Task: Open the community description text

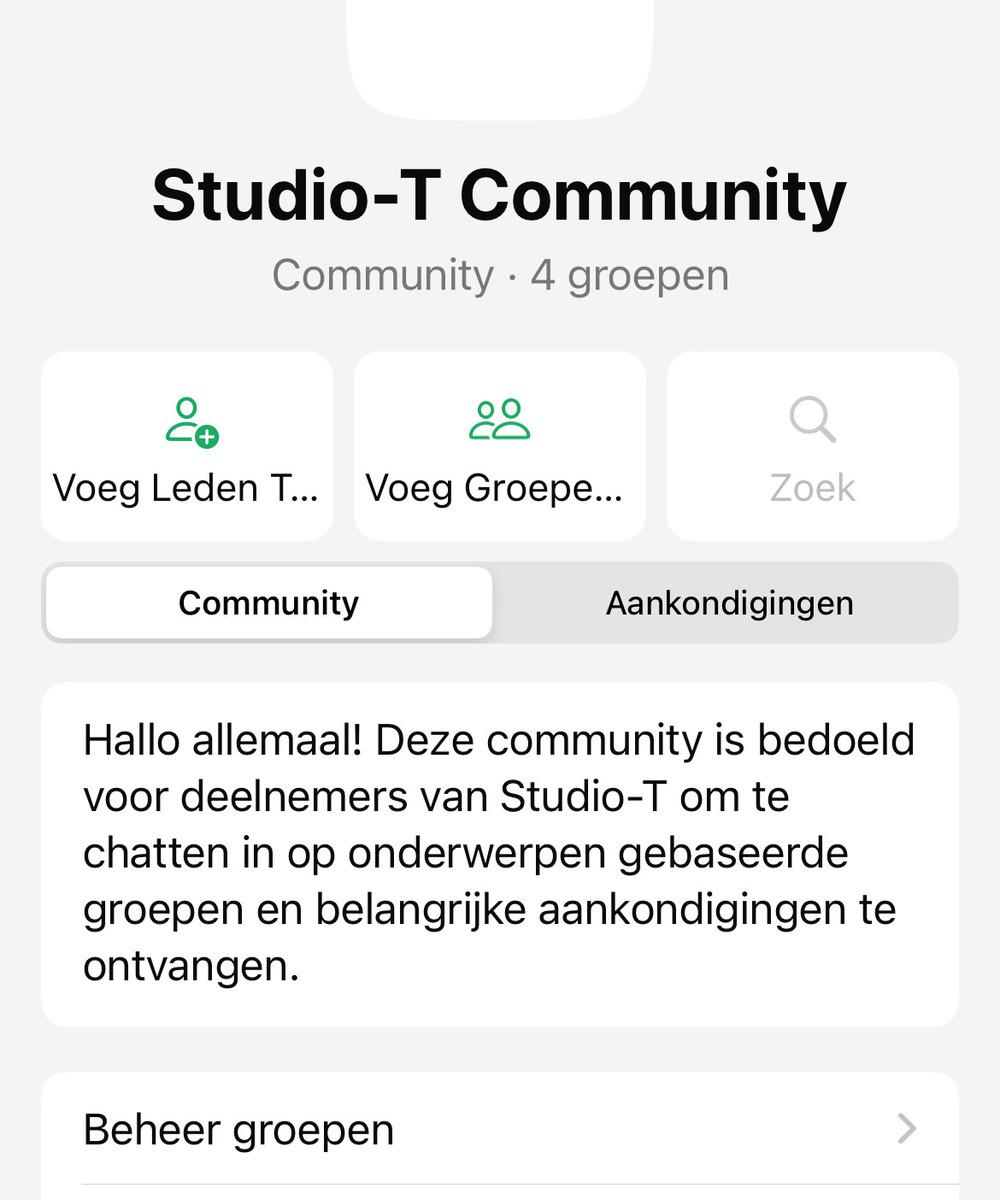Action: pyautogui.click(x=499, y=854)
